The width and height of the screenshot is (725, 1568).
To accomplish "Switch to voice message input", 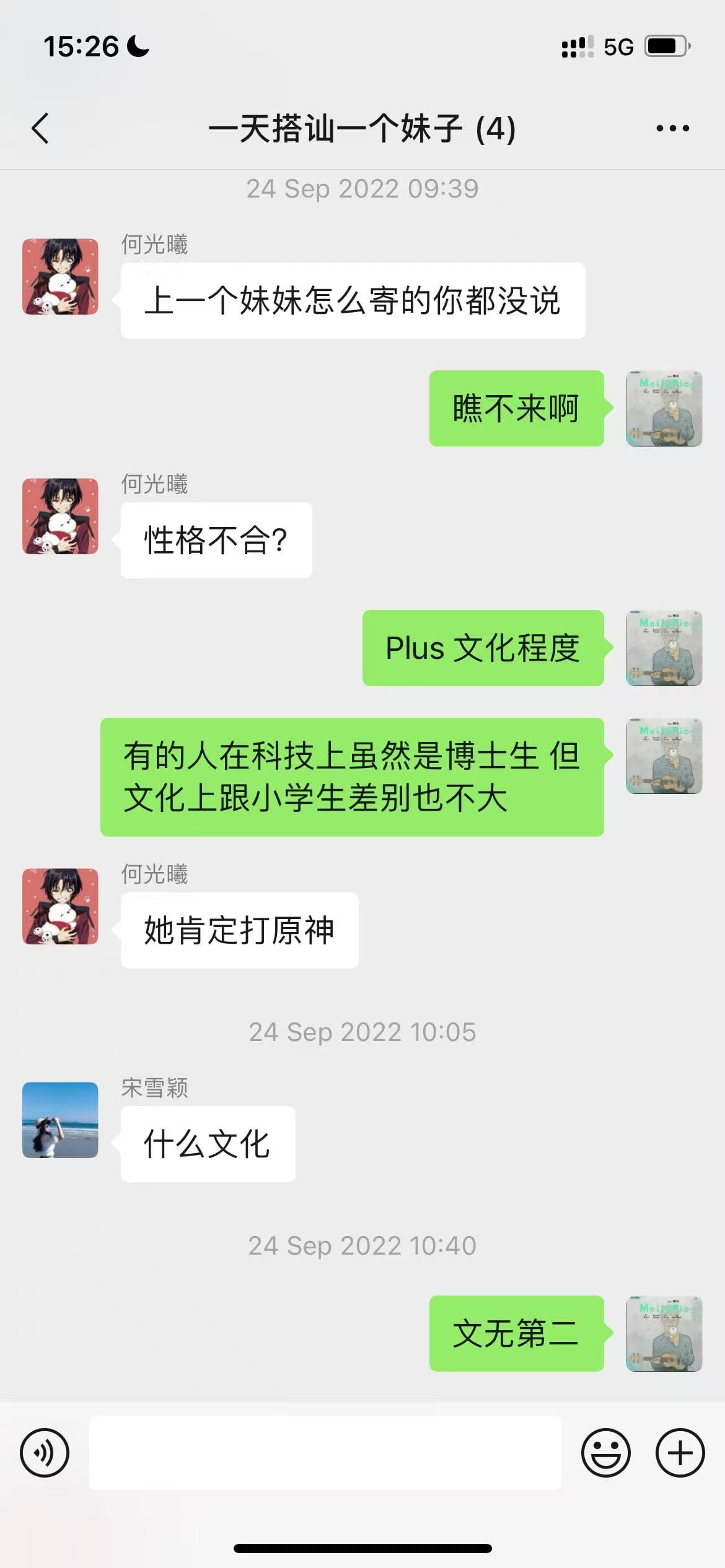I will coord(45,1452).
